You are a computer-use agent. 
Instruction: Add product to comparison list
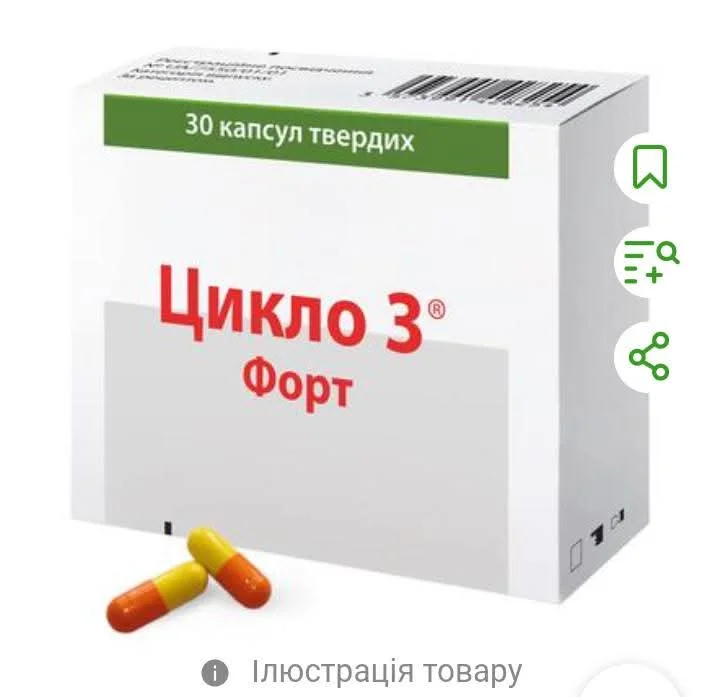(650, 261)
